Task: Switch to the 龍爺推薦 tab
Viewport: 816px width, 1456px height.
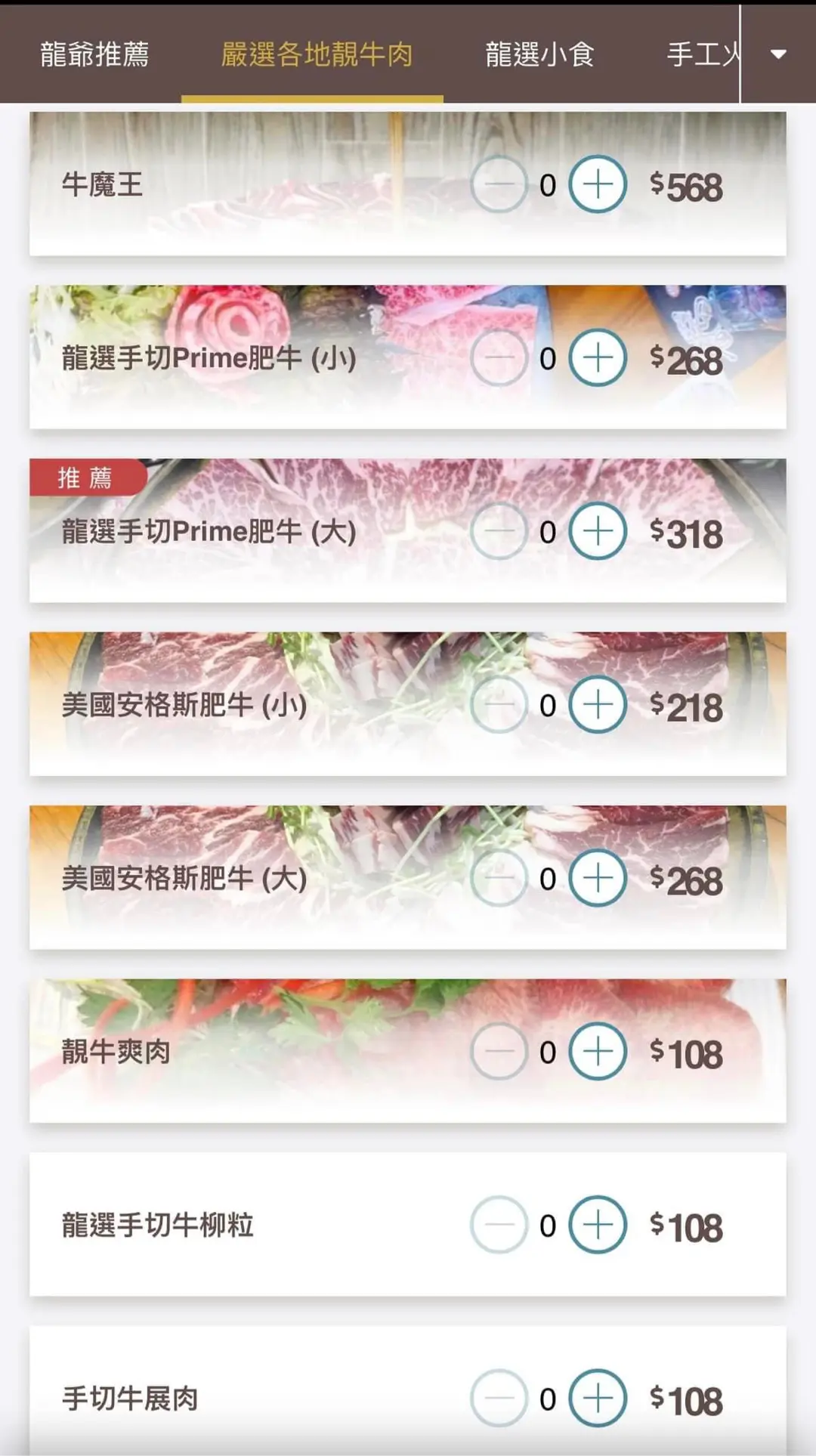Action: coord(94,54)
